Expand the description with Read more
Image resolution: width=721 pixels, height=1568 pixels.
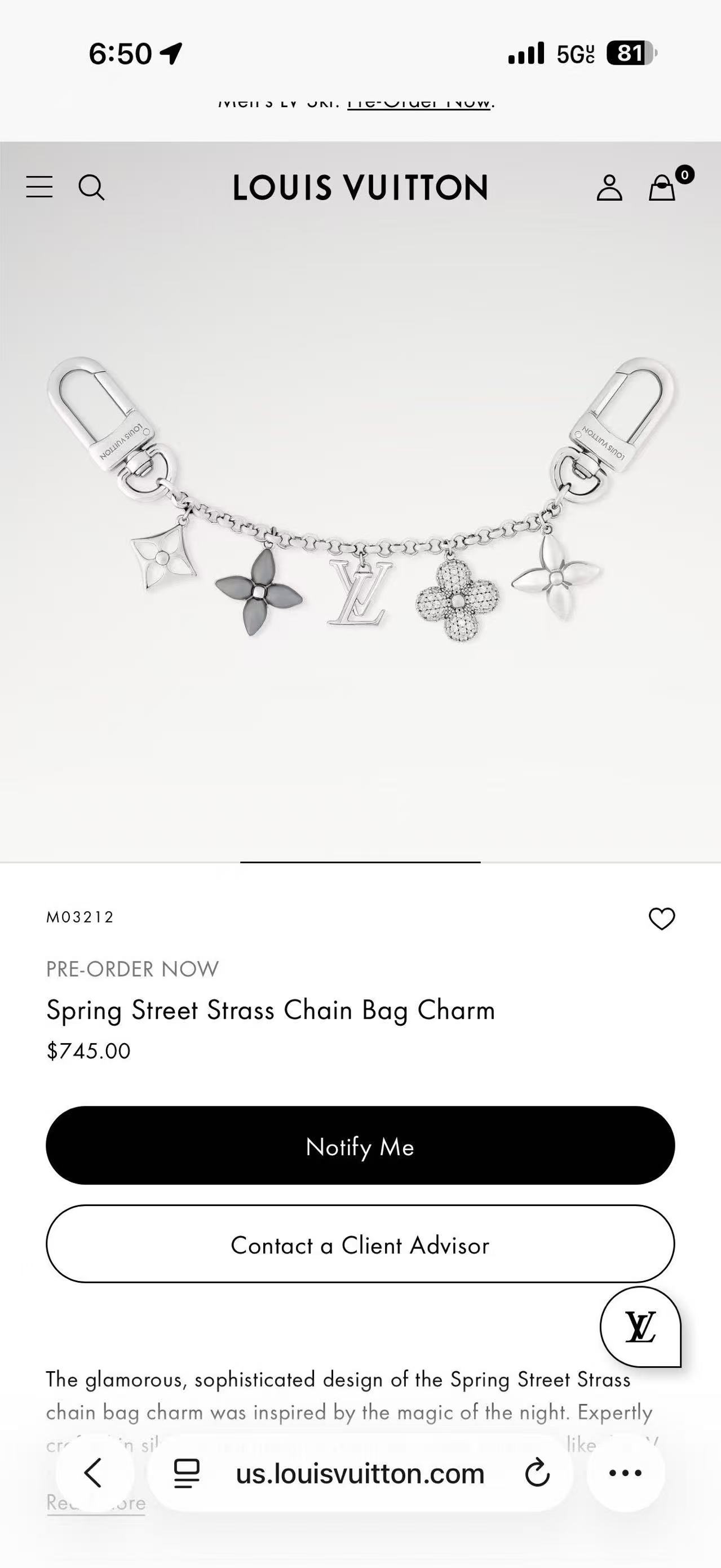pyautogui.click(x=96, y=1503)
